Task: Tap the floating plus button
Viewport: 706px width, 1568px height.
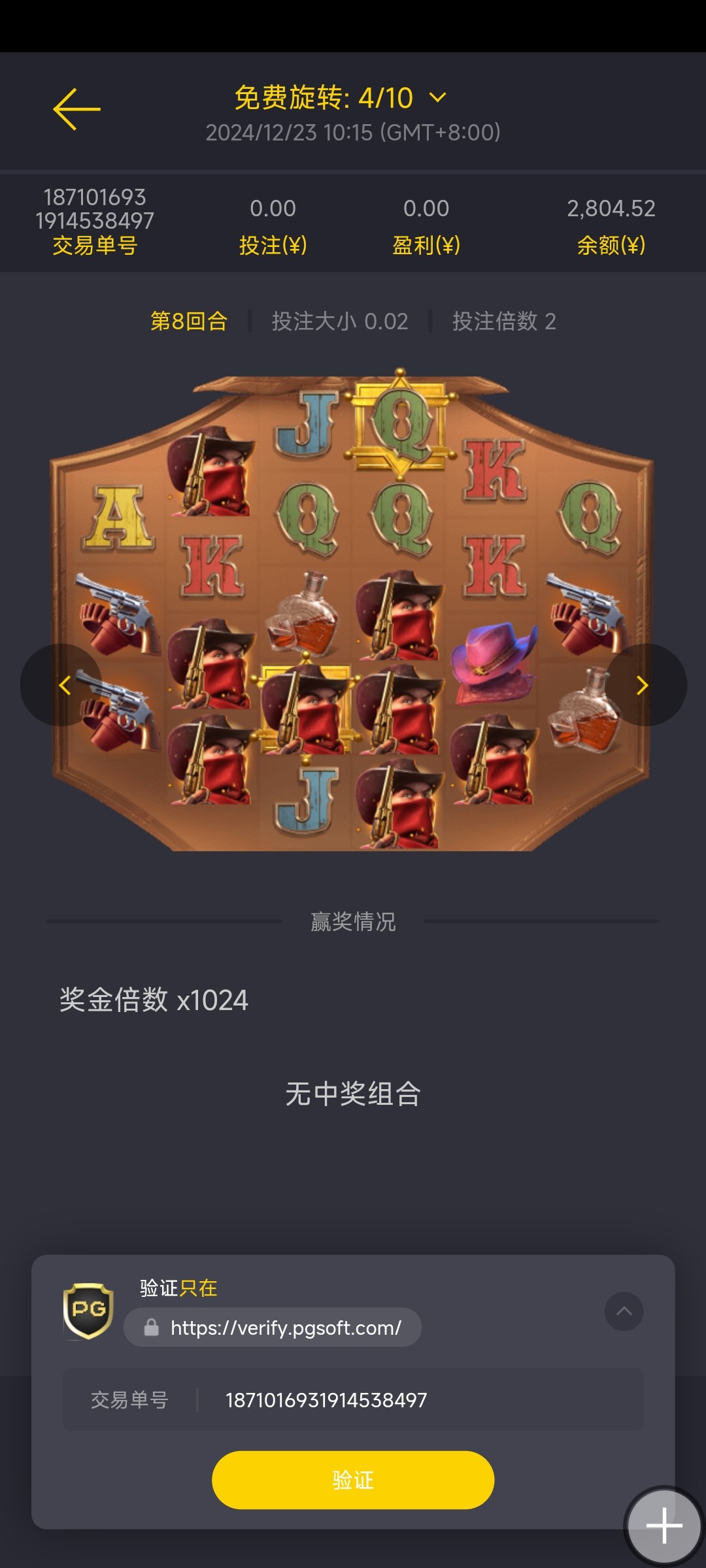Action: point(664,1526)
